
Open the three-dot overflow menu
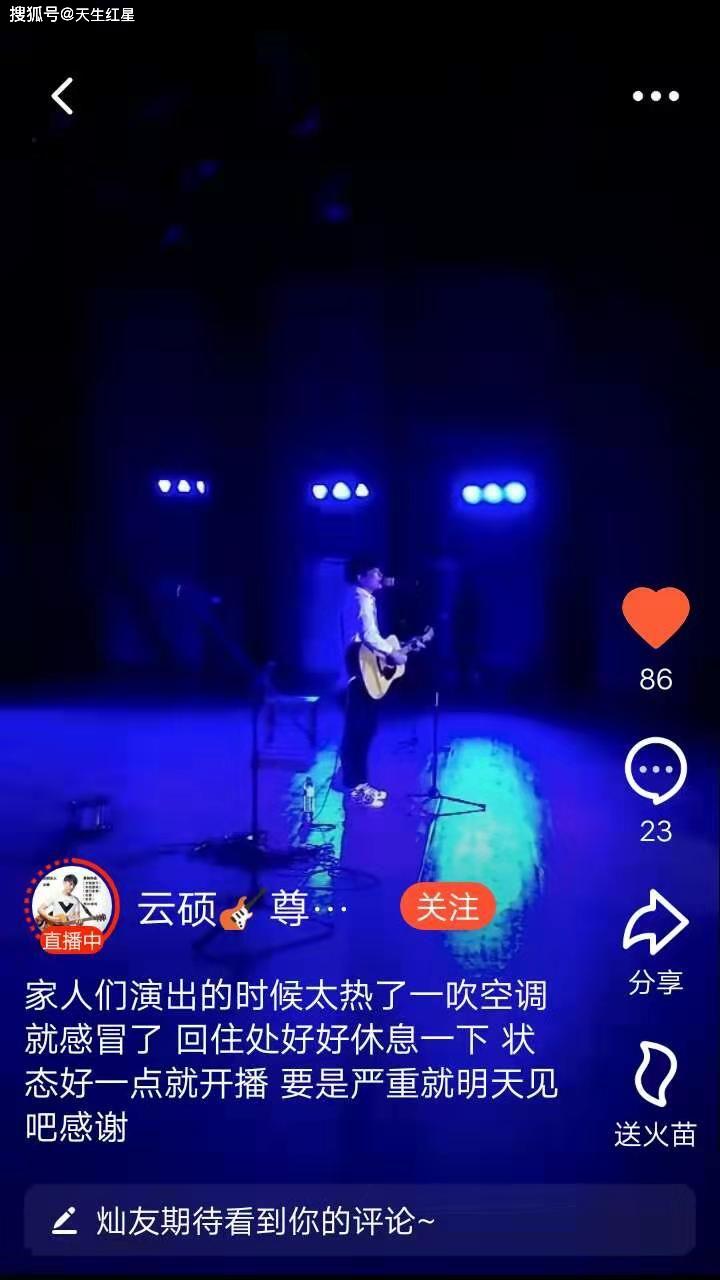pyautogui.click(x=656, y=97)
